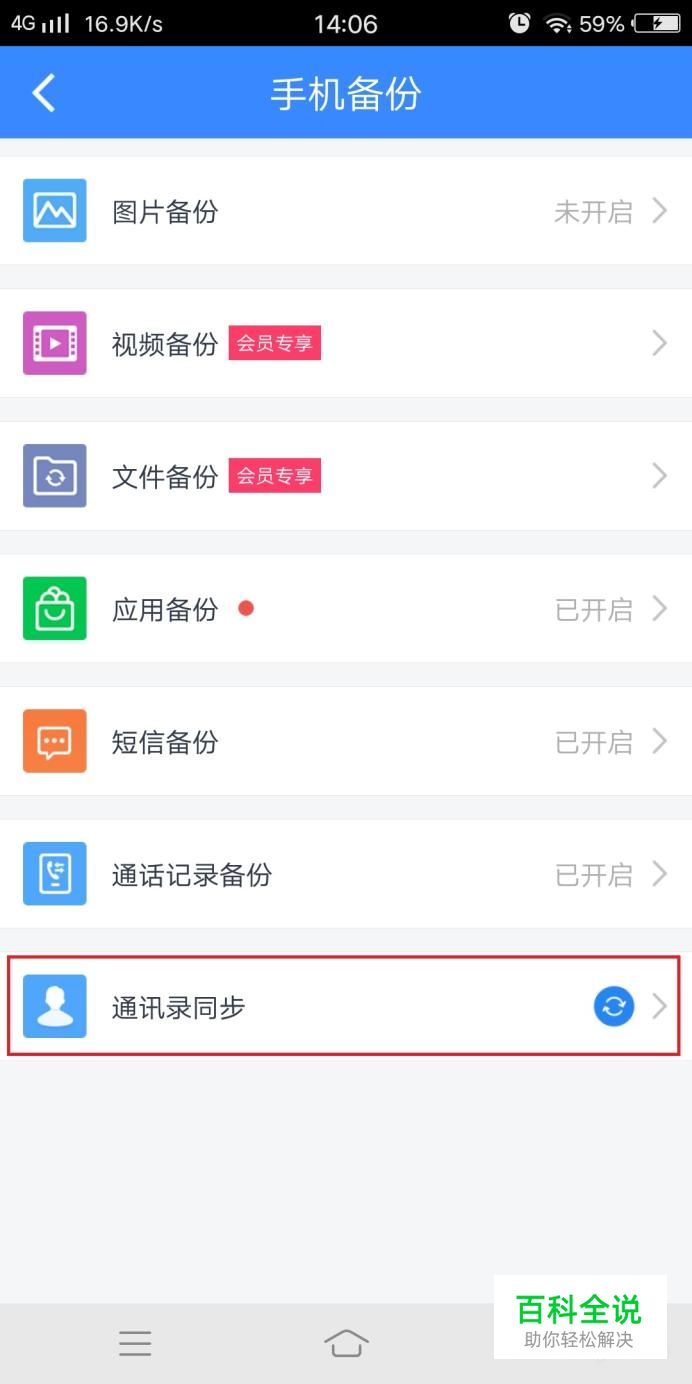The image size is (692, 1384).
Task: Open the 通话记录备份 row
Action: pyautogui.click(x=346, y=874)
